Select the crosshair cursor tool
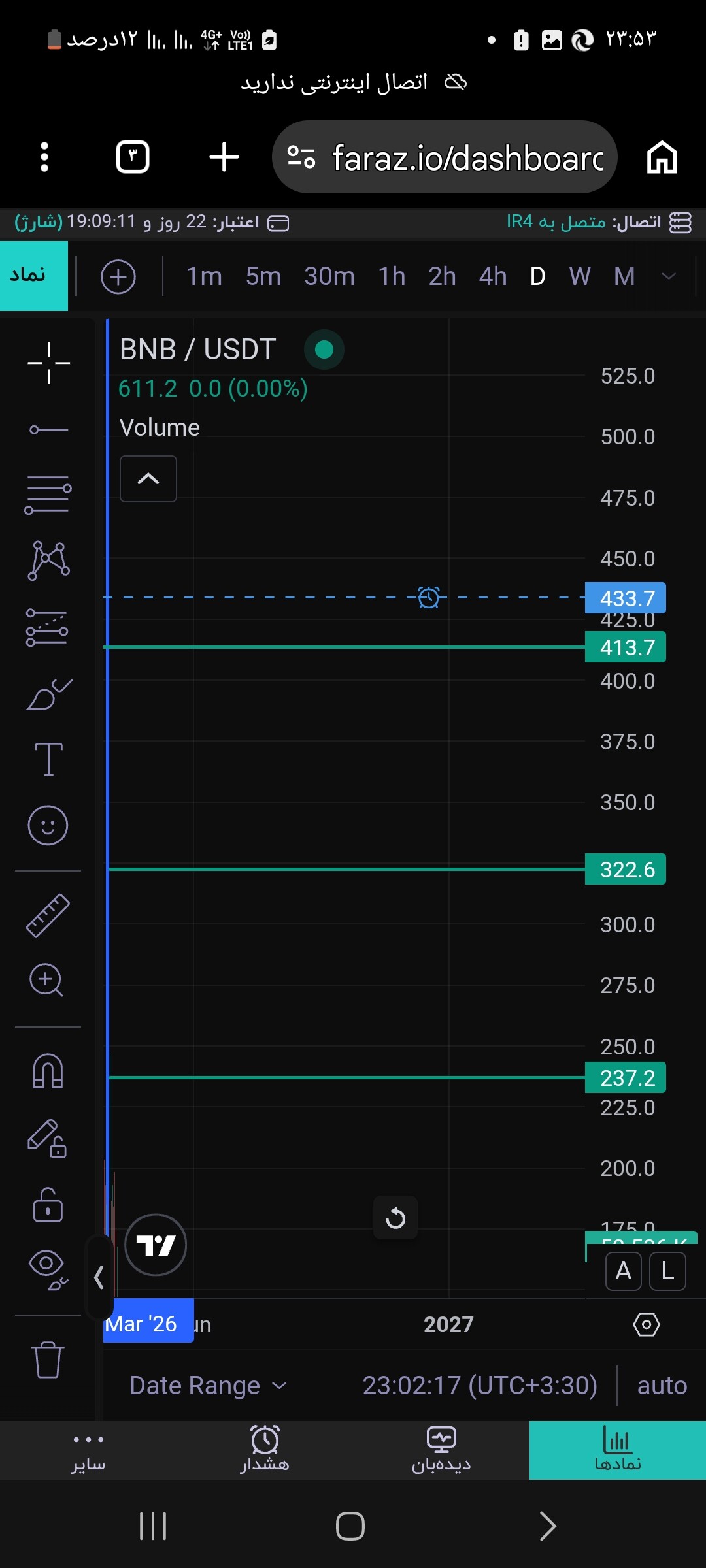This screenshot has height=1568, width=706. click(x=48, y=363)
